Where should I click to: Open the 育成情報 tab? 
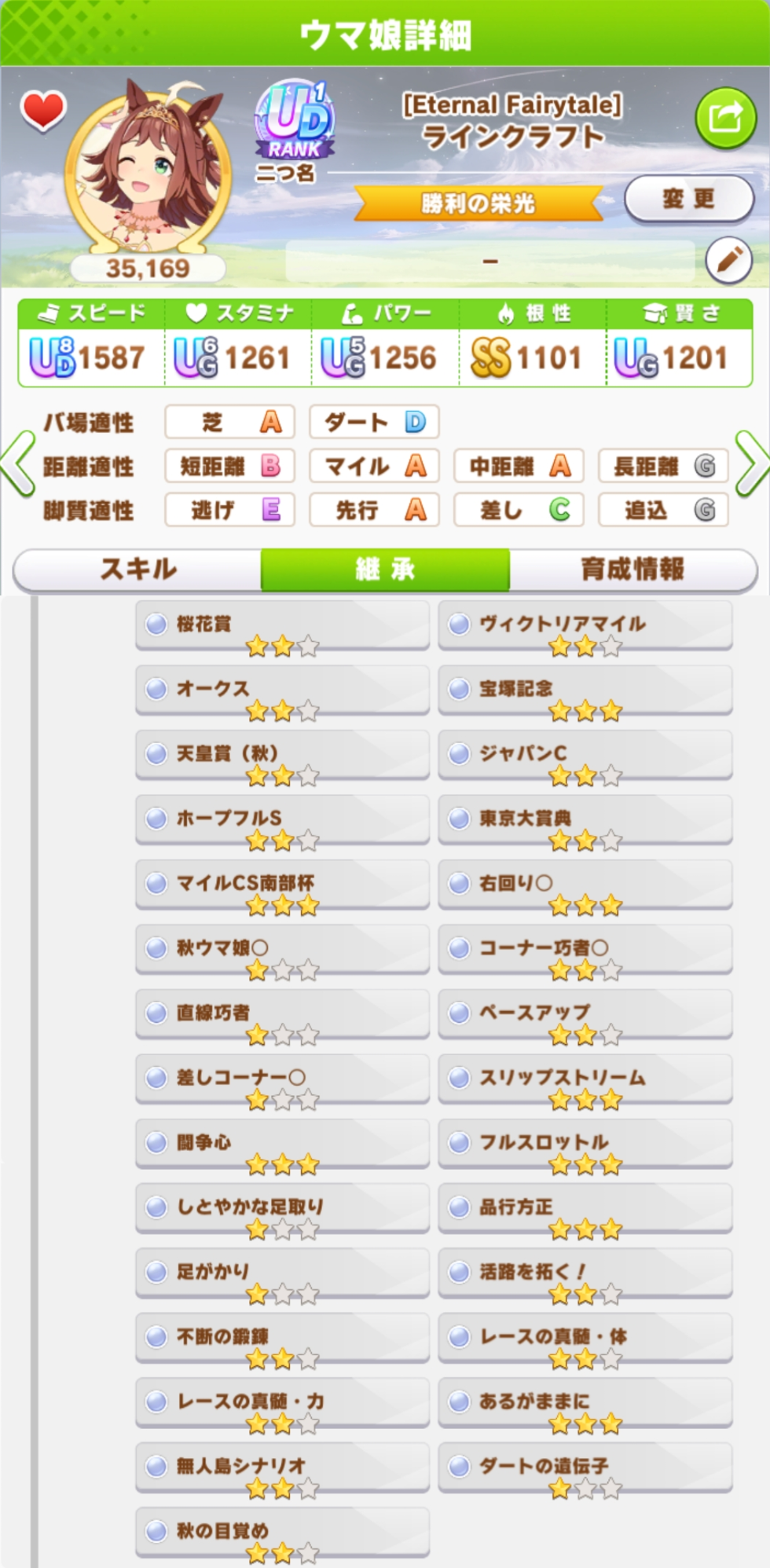[x=632, y=569]
